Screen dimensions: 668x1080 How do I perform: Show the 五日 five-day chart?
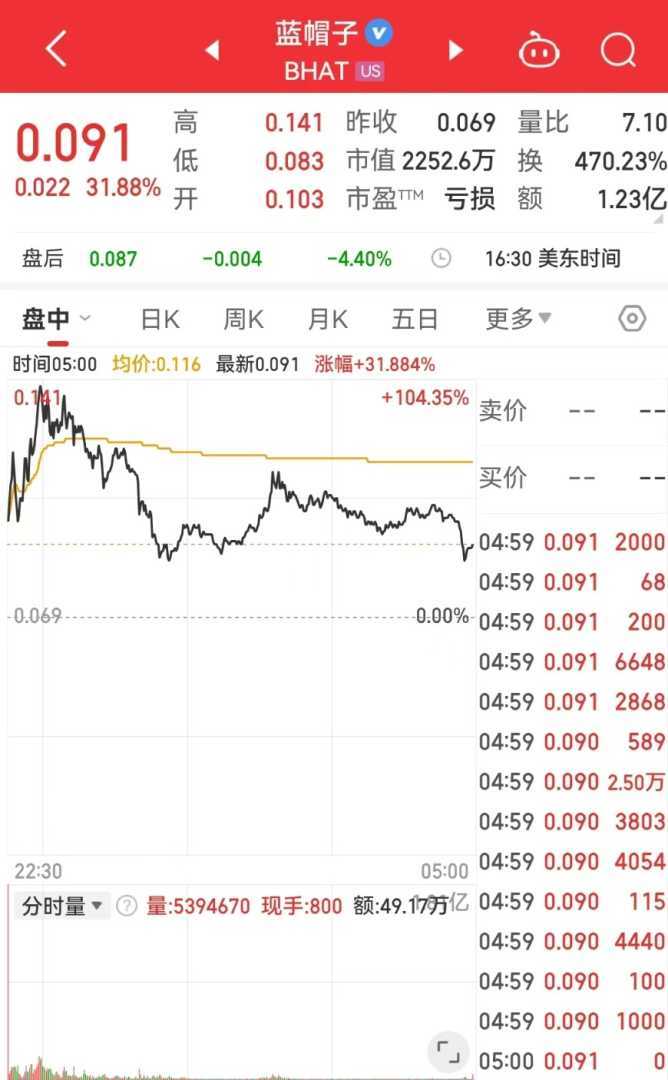click(x=414, y=319)
